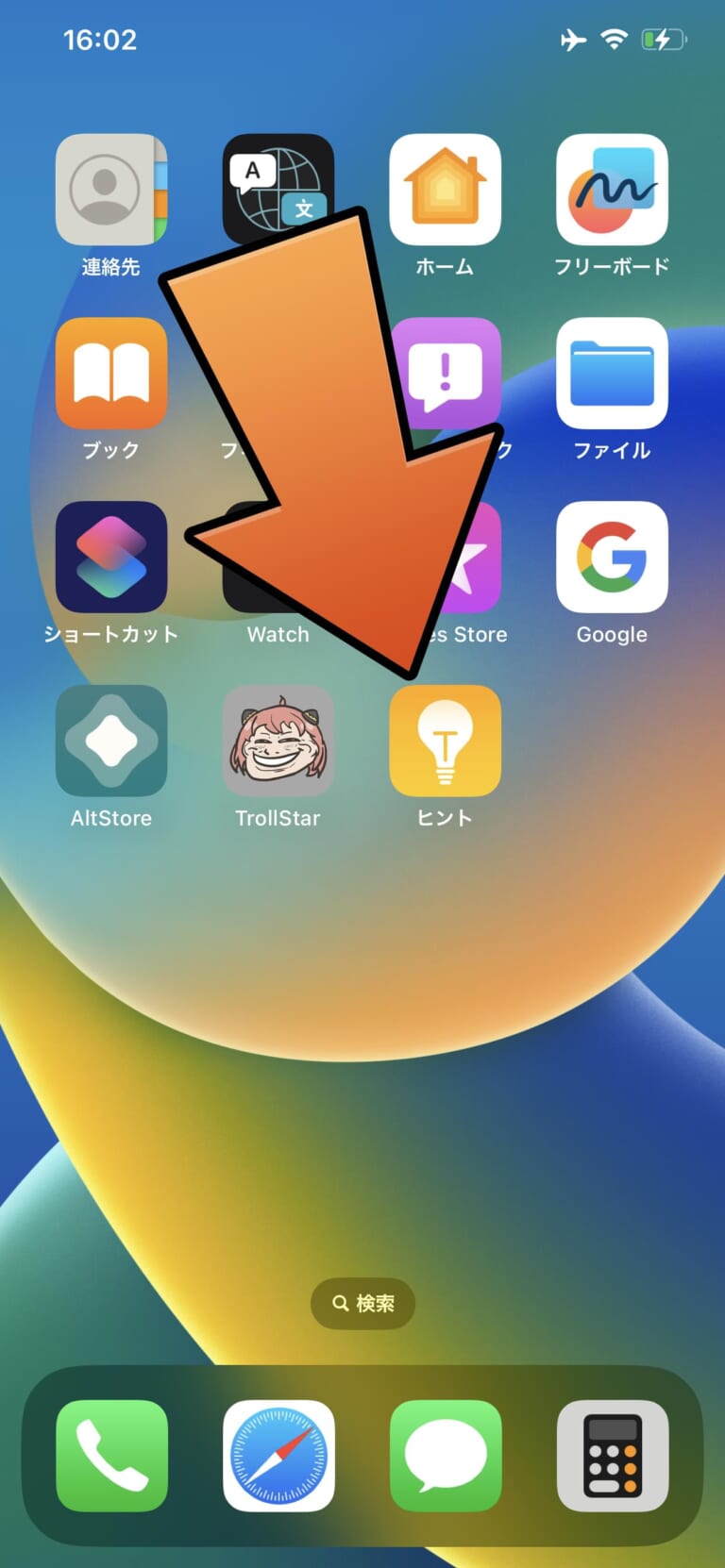Open Messages from the dock
The image size is (725, 1568).
coord(446,1454)
